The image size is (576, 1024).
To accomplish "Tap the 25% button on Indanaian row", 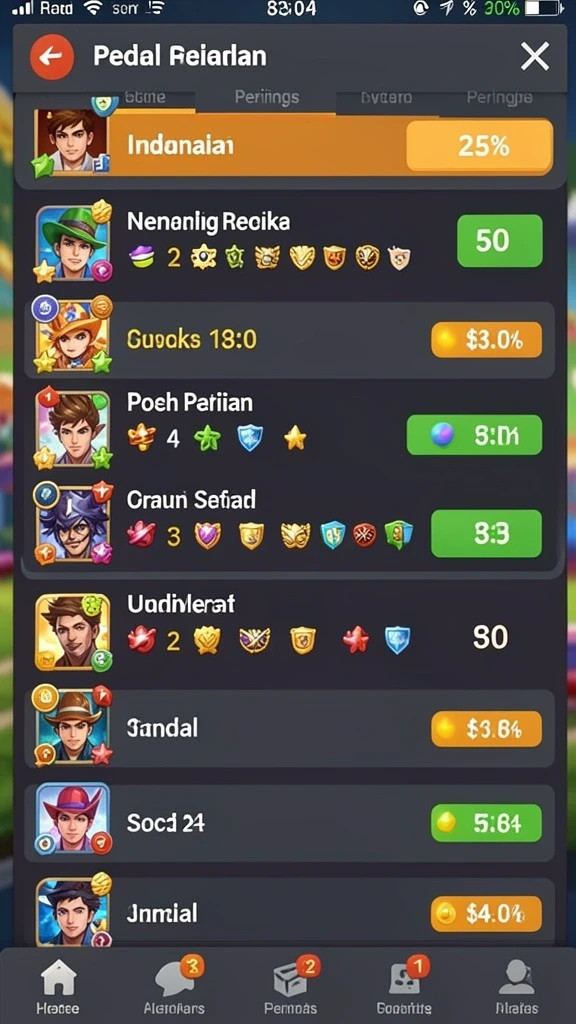I will click(x=480, y=146).
